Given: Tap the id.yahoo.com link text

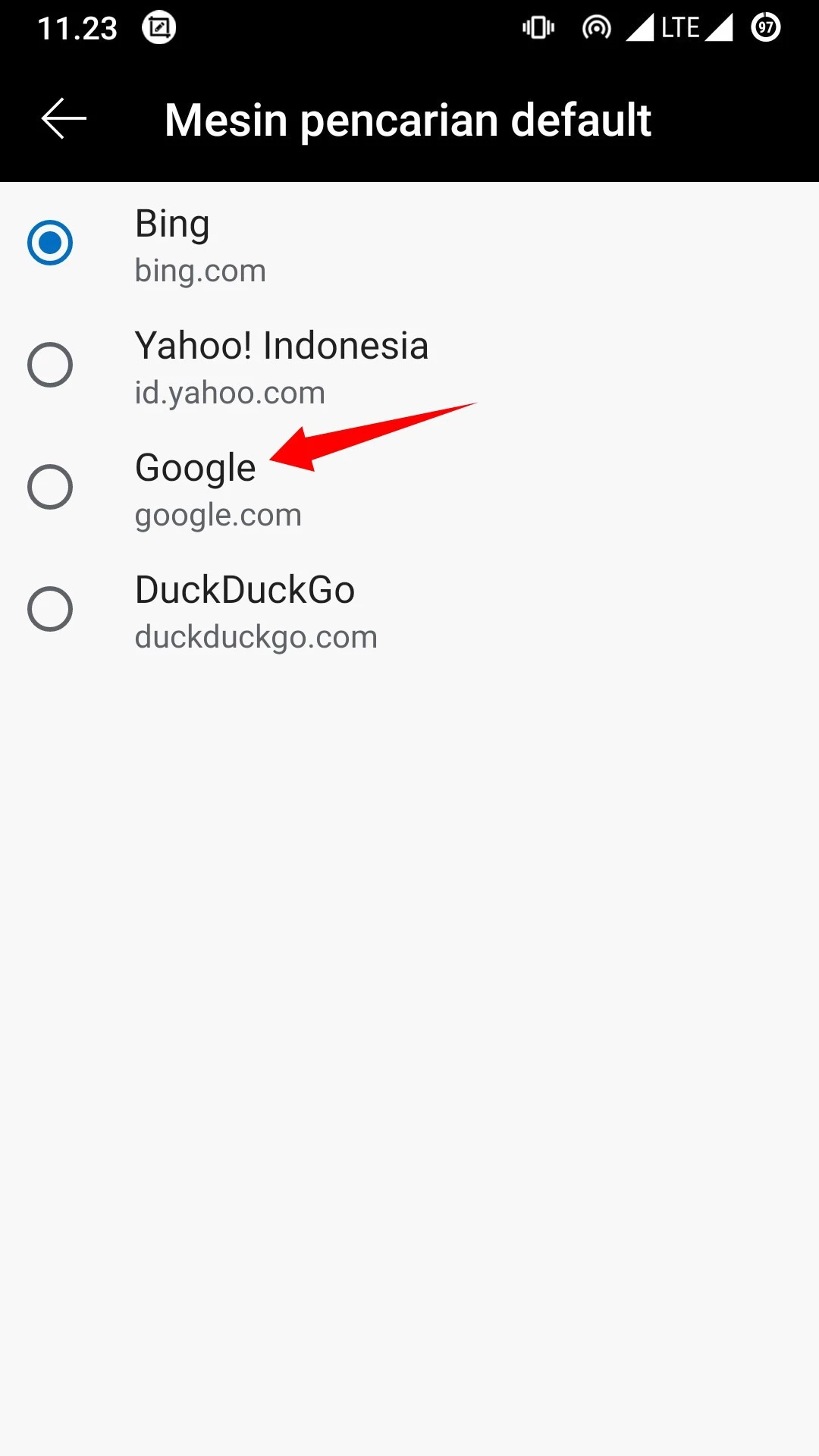Looking at the screenshot, I should coord(229,392).
